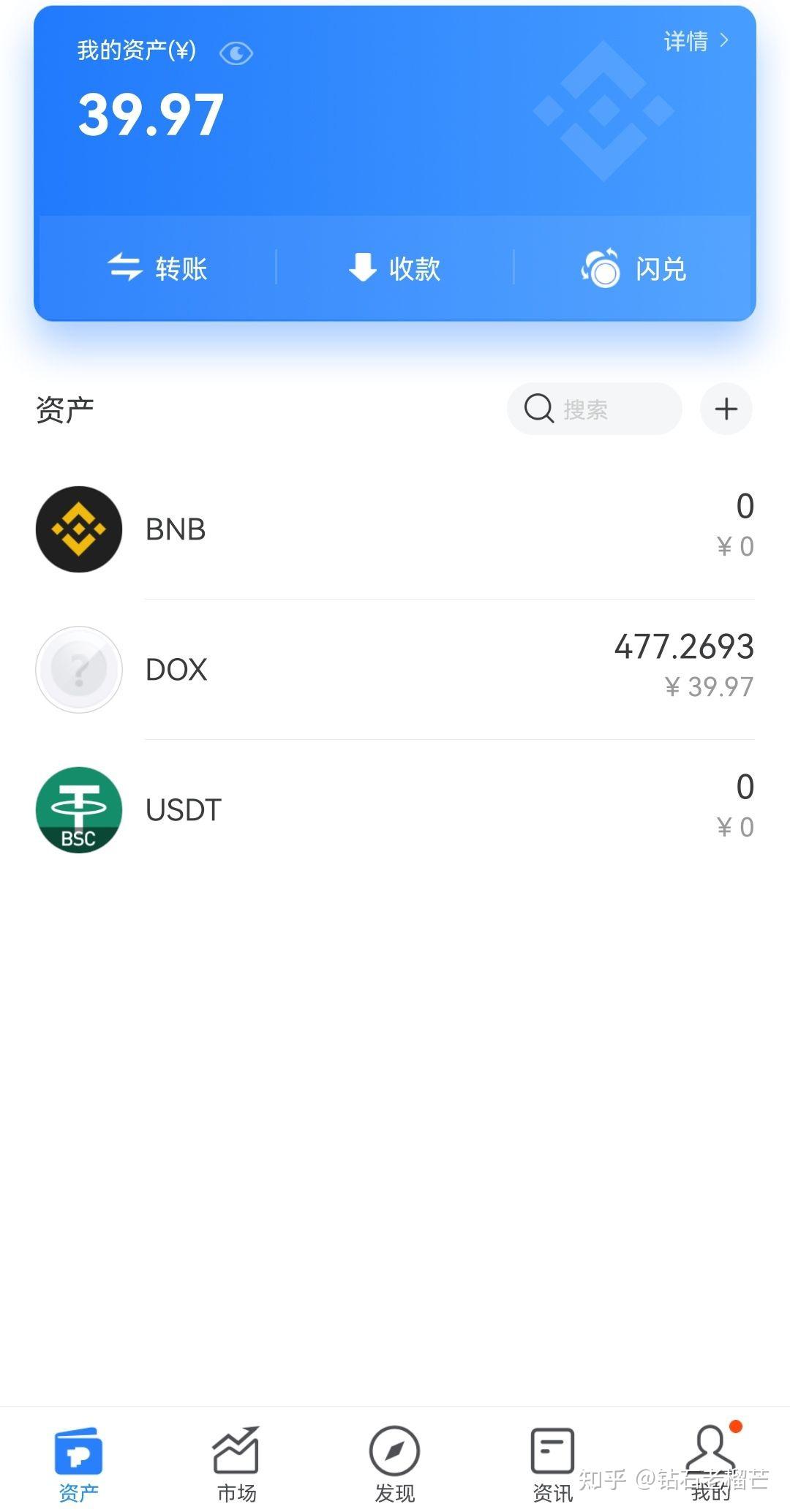The image size is (790, 1512).
Task: Click the DOX unknown token icon
Action: pos(78,668)
